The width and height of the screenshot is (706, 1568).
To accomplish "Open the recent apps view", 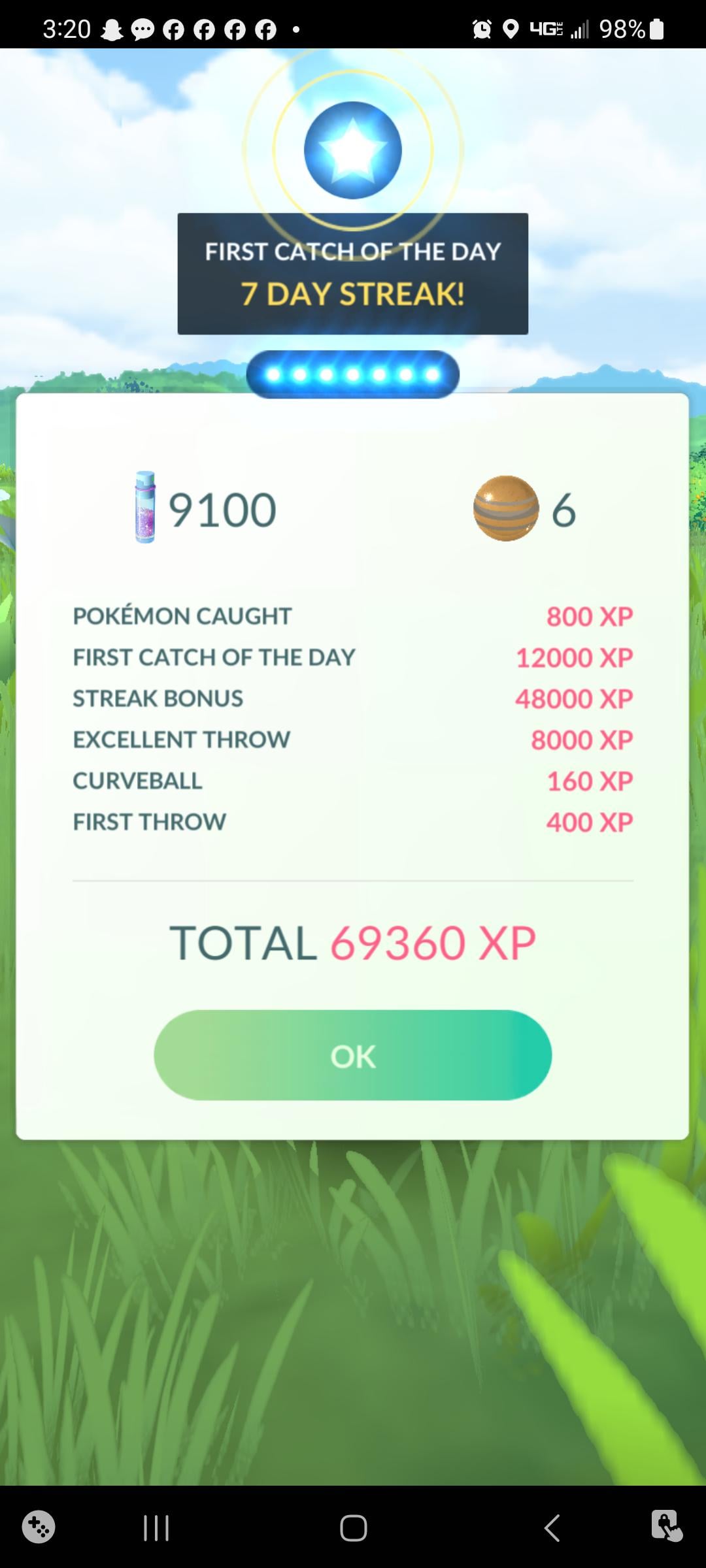I will coord(156,1527).
